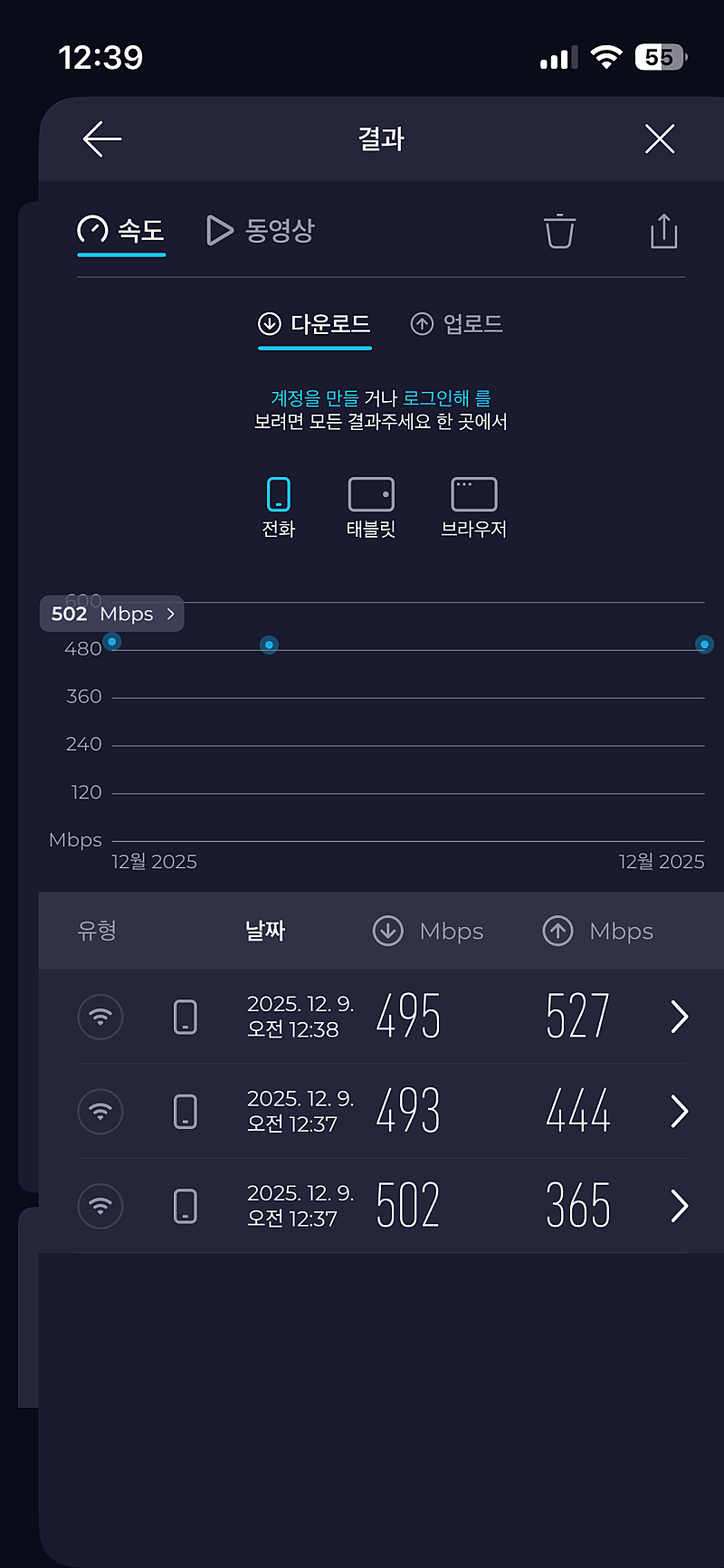Select the 다운로드 tab
This screenshot has height=1568, width=724.
tap(315, 324)
